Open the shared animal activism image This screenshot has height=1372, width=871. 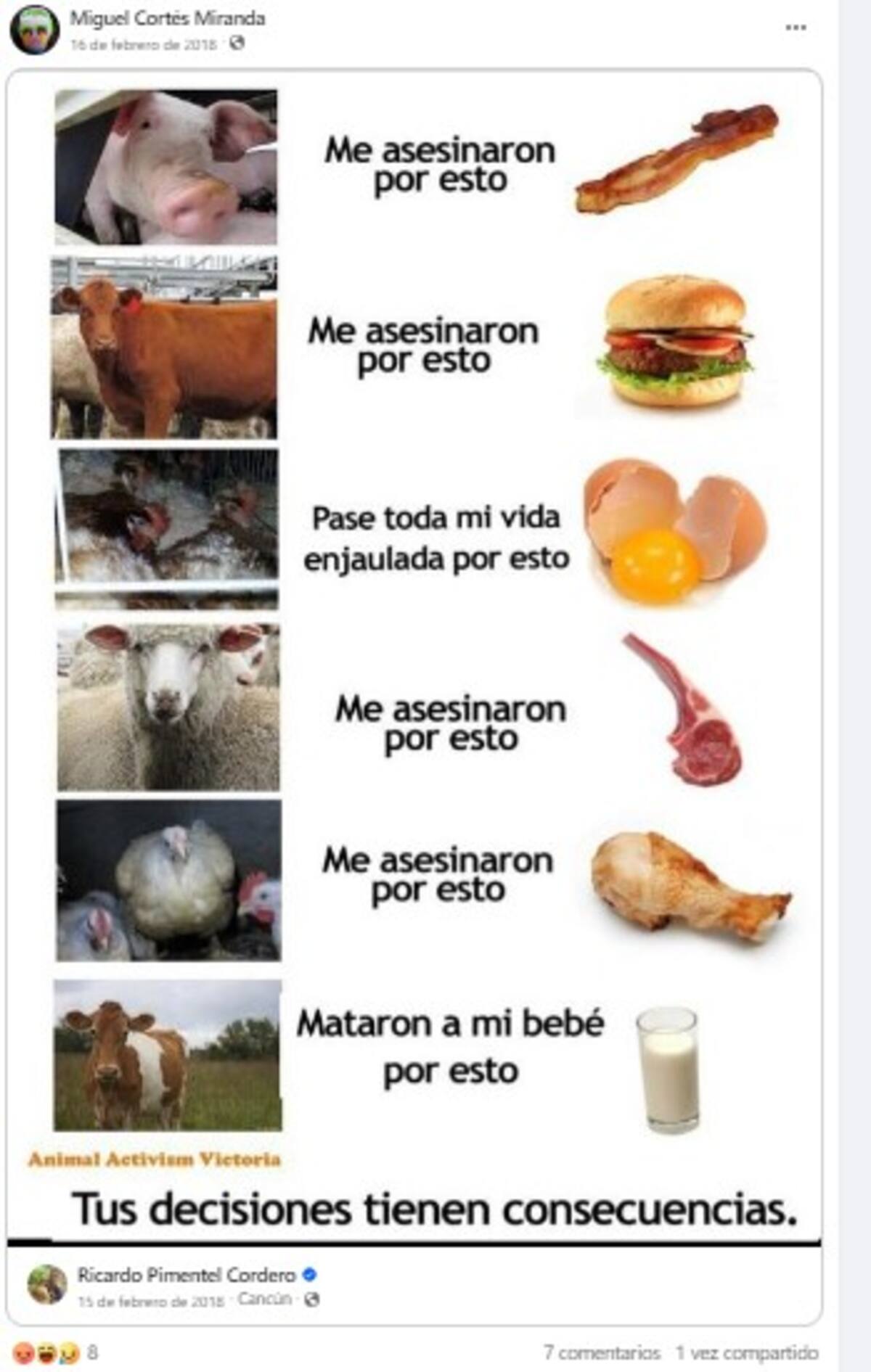point(414,653)
